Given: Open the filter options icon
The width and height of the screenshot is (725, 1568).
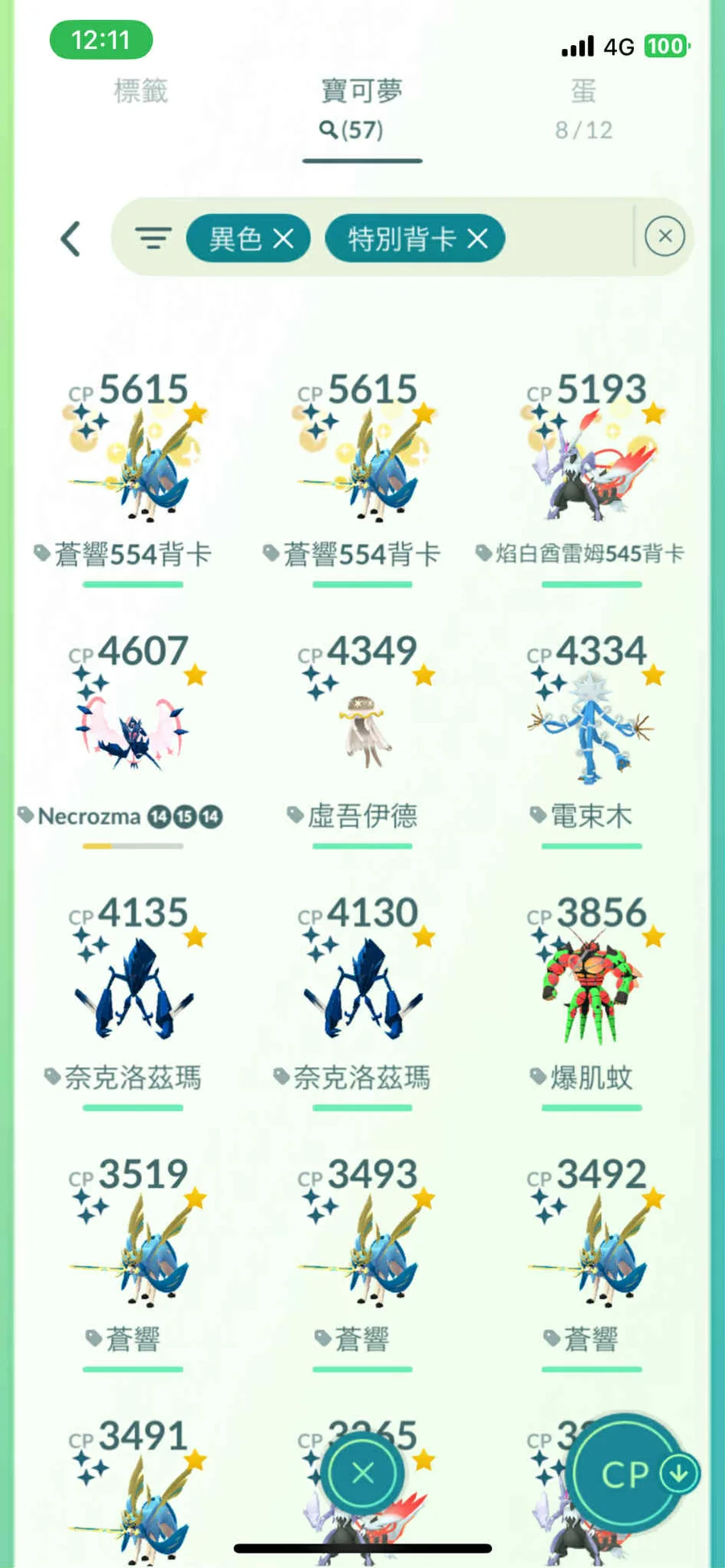Looking at the screenshot, I should [x=153, y=238].
